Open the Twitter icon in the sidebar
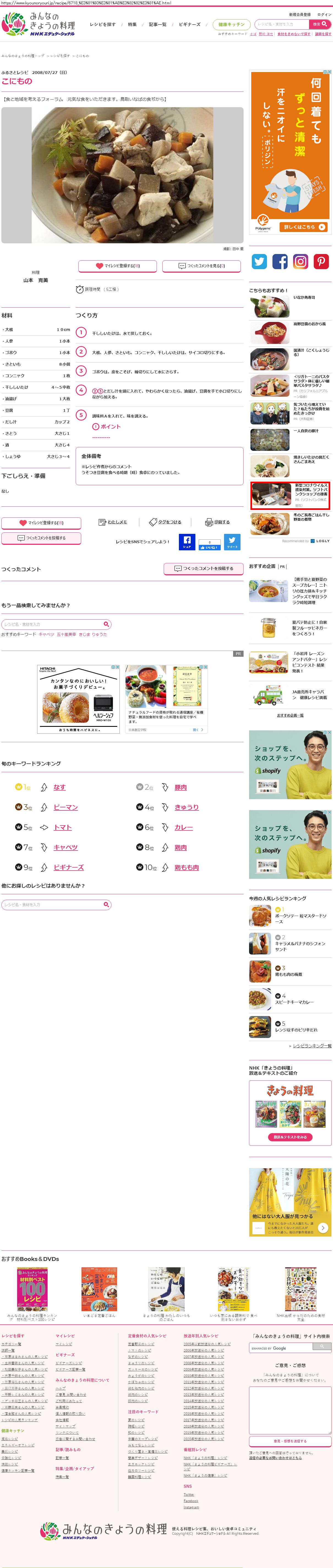This screenshot has height=1568, width=333. (259, 262)
